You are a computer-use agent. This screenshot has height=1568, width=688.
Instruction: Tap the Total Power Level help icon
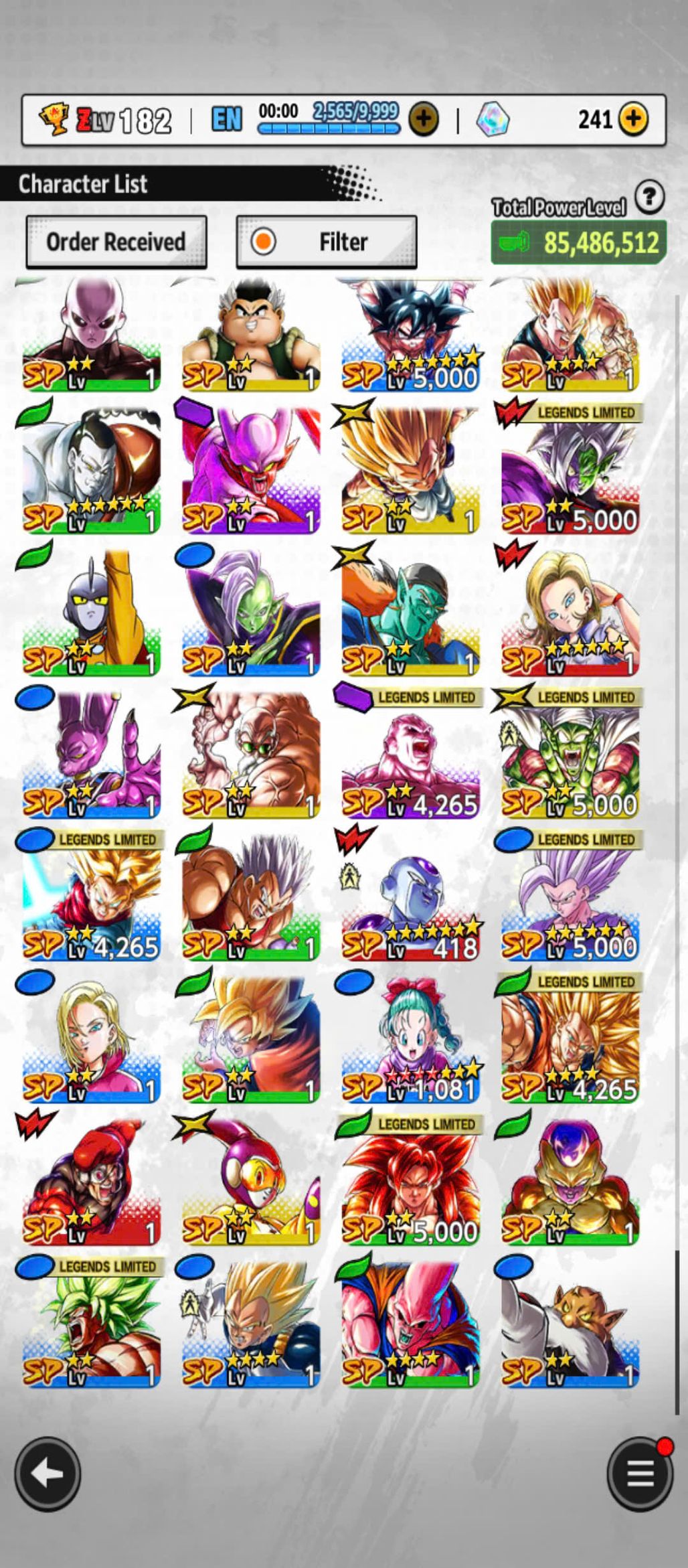coord(649,197)
